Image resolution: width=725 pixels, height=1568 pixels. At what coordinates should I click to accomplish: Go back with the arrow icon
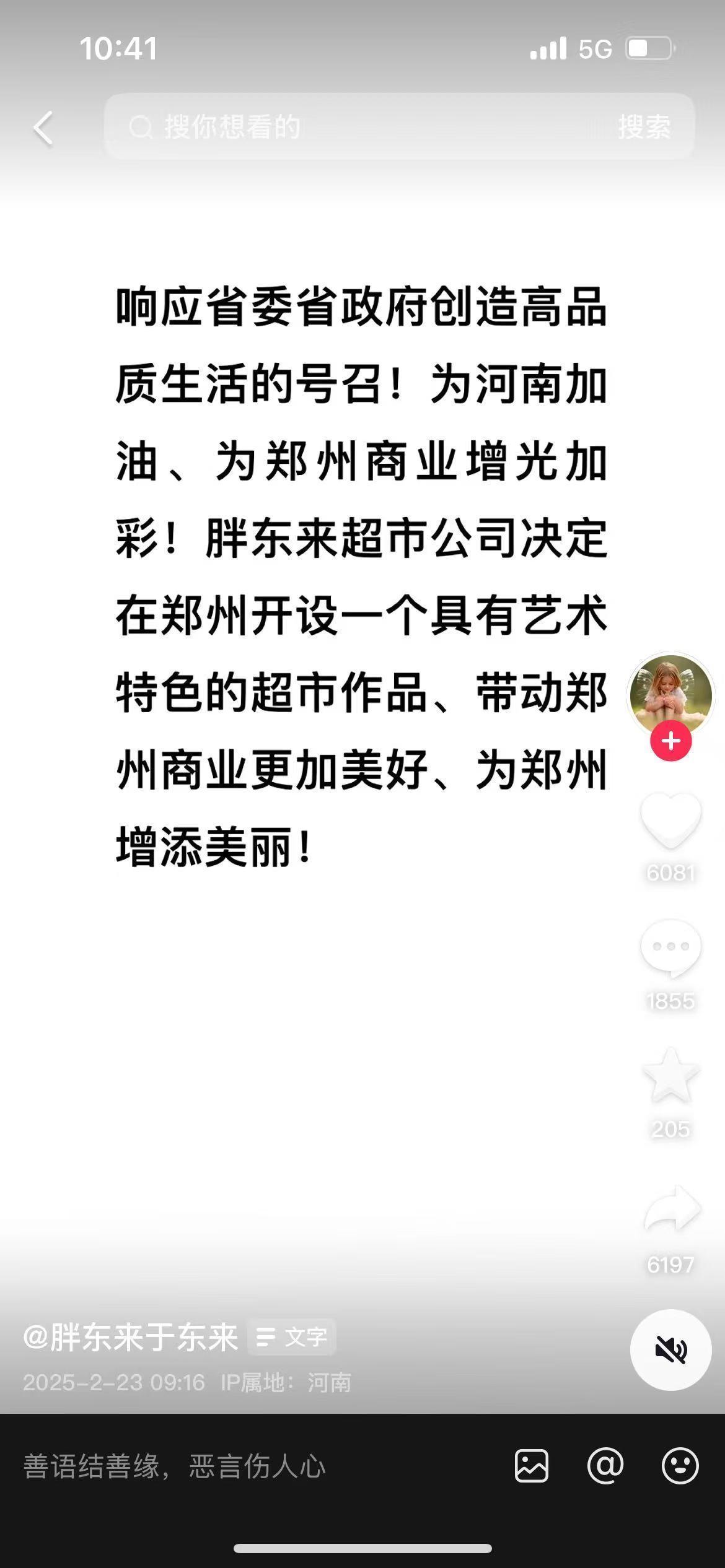click(x=43, y=128)
